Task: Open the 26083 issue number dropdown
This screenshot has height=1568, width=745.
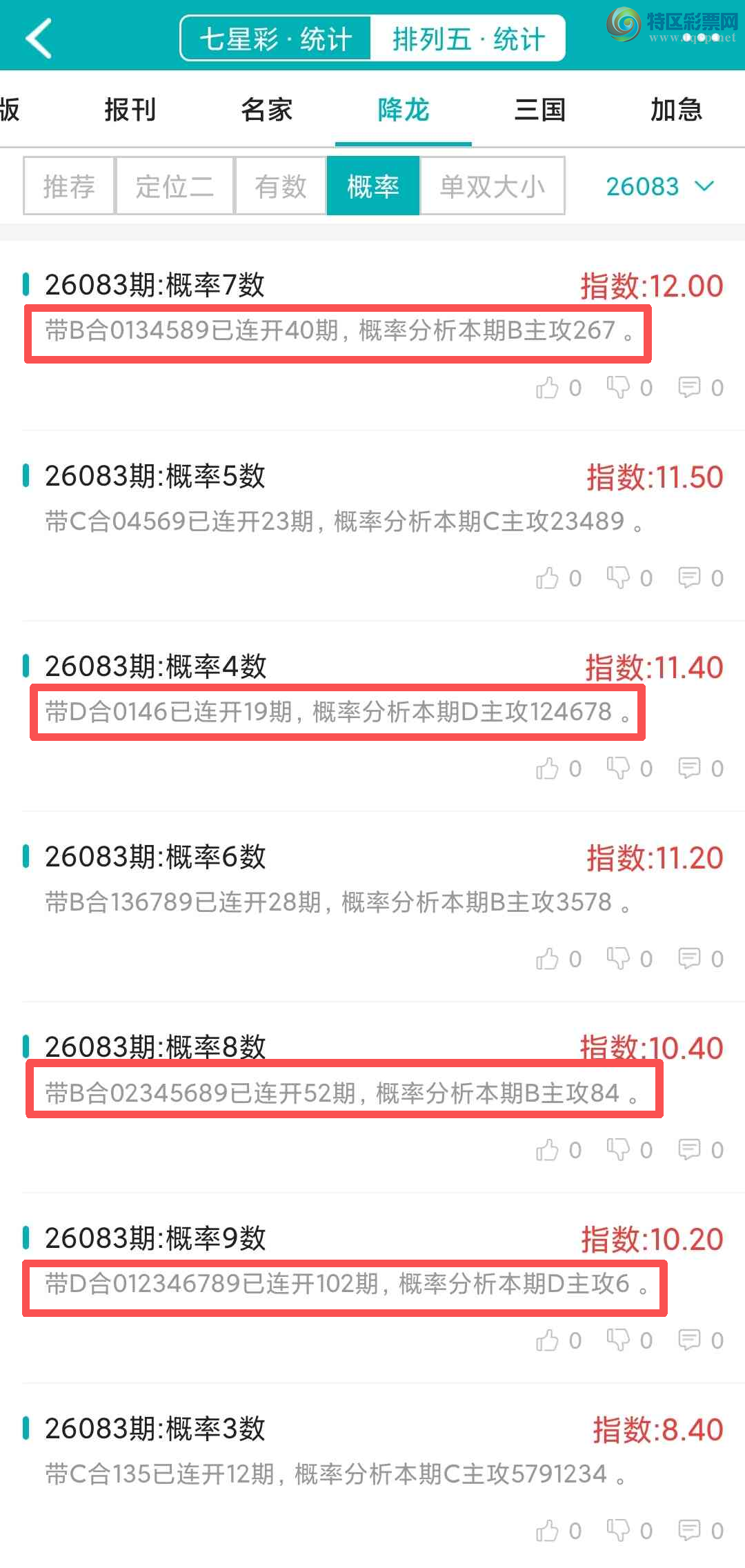Action: pyautogui.click(x=659, y=186)
